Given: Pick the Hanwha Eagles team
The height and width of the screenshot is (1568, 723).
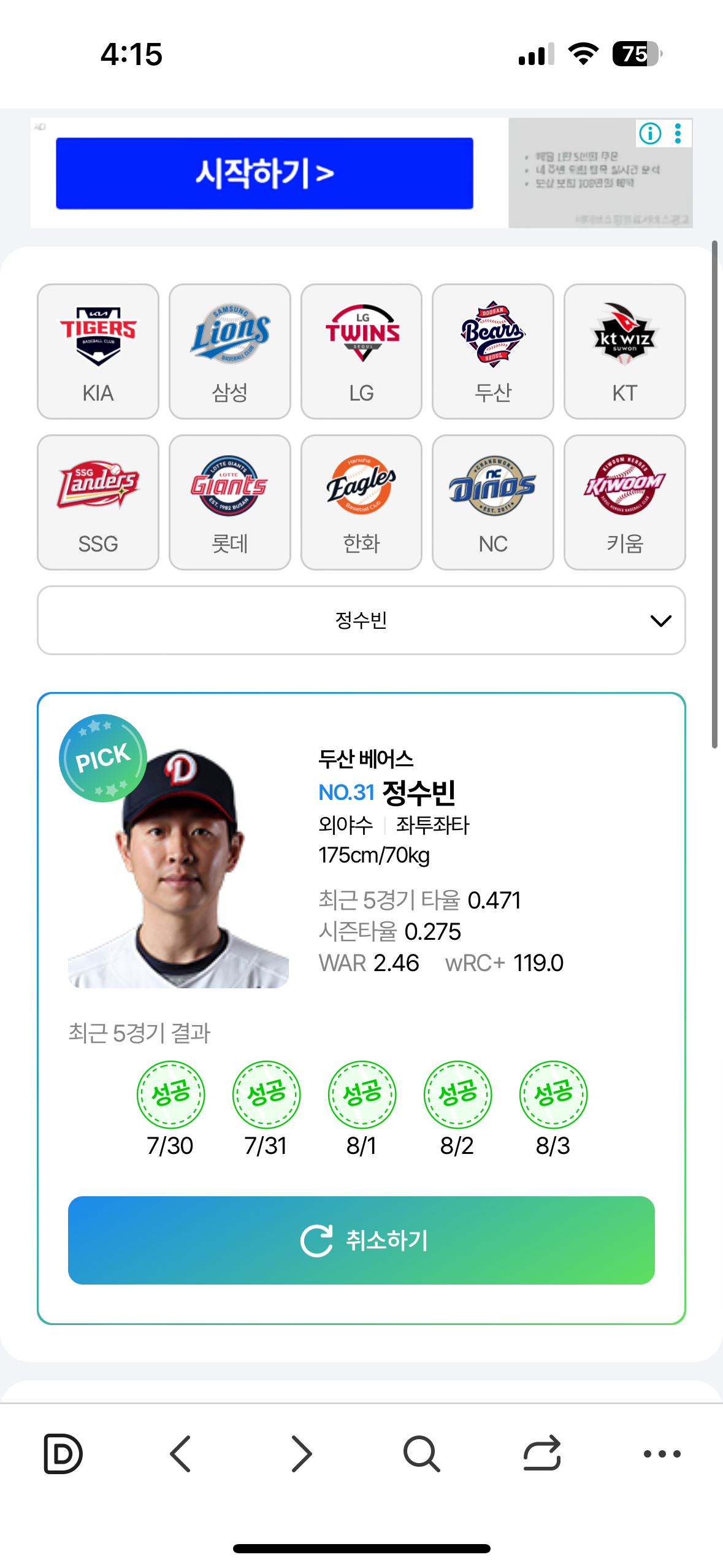Looking at the screenshot, I should (361, 502).
